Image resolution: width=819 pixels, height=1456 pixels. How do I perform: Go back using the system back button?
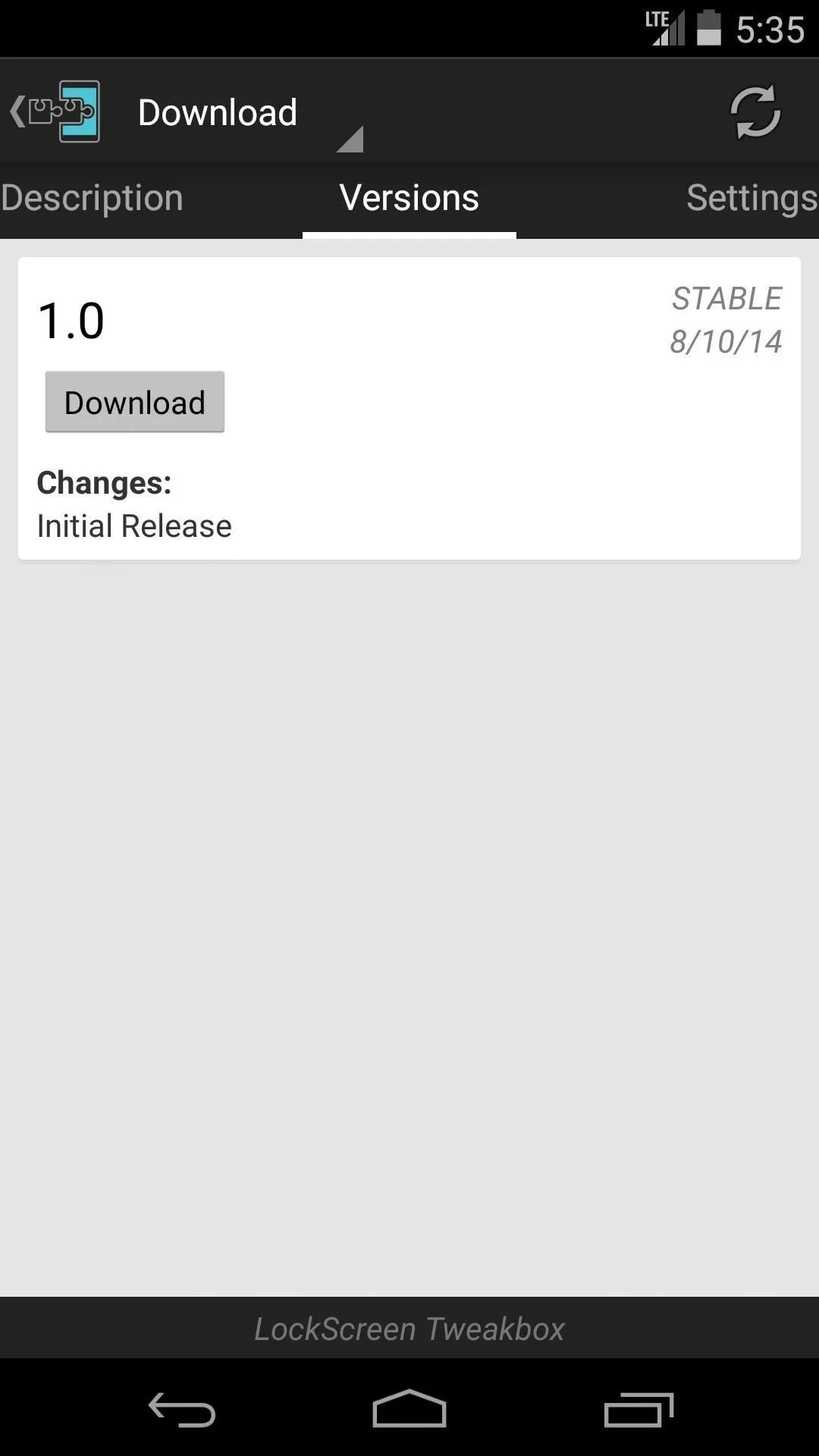click(x=182, y=1410)
